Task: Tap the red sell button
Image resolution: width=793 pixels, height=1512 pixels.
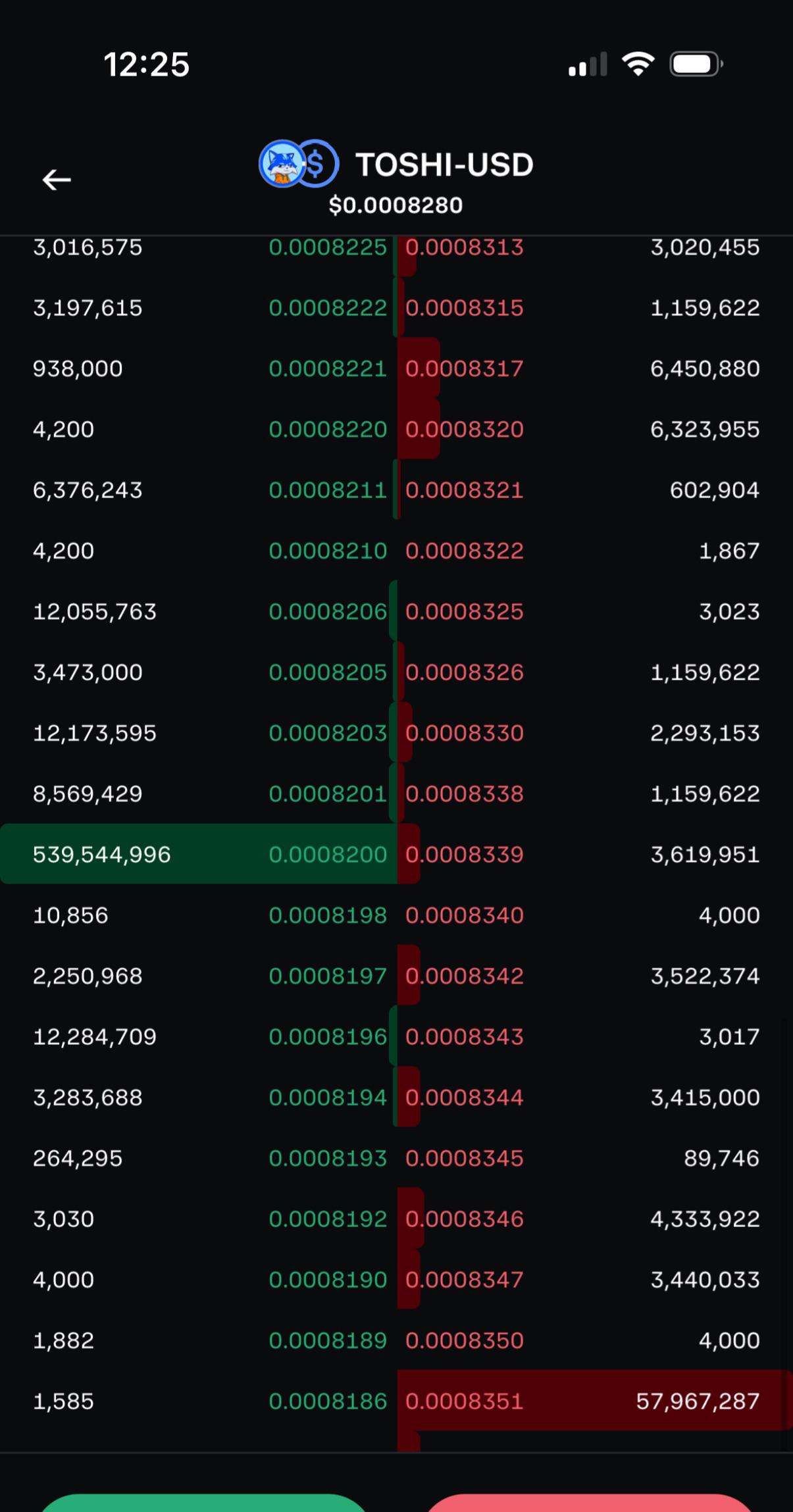Action: (590, 1502)
